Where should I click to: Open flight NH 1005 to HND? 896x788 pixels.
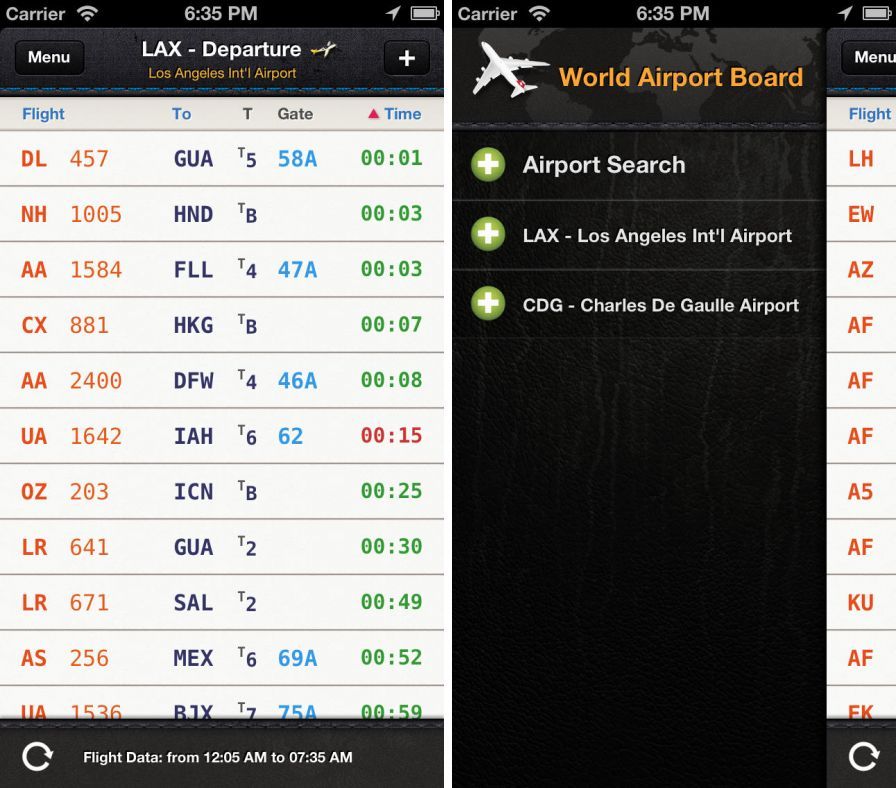tap(221, 214)
